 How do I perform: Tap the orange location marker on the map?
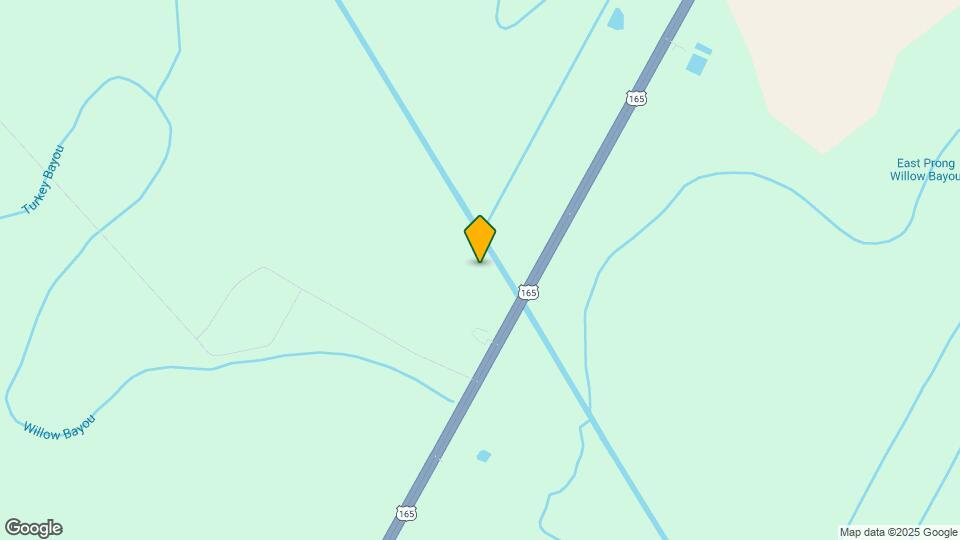[480, 238]
